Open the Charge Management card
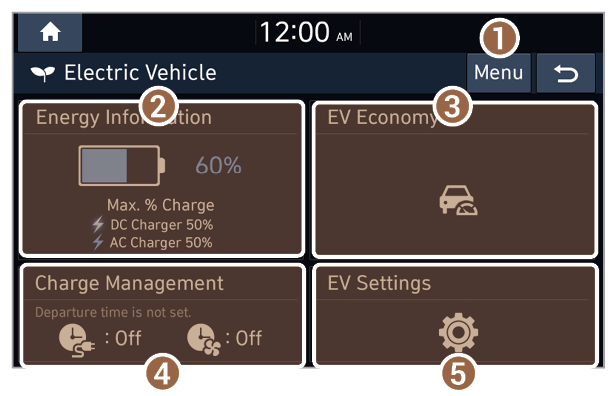Image resolution: width=615 pixels, height=396 pixels. pyautogui.click(x=162, y=315)
